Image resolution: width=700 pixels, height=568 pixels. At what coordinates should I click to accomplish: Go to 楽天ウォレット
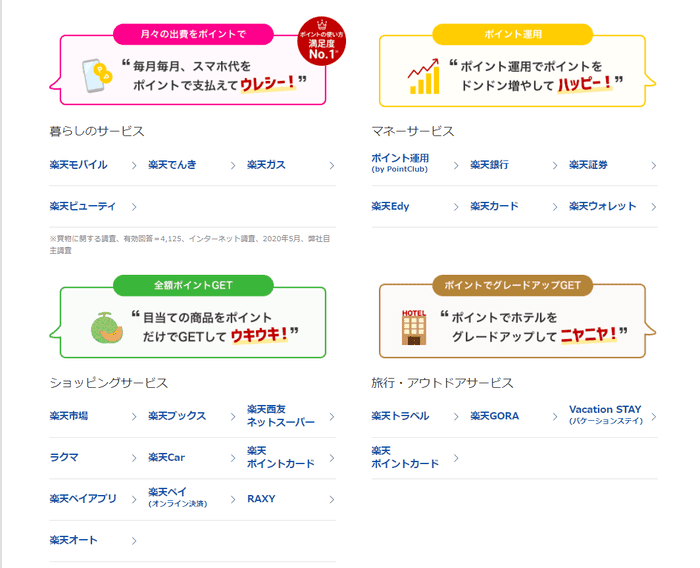pos(602,206)
